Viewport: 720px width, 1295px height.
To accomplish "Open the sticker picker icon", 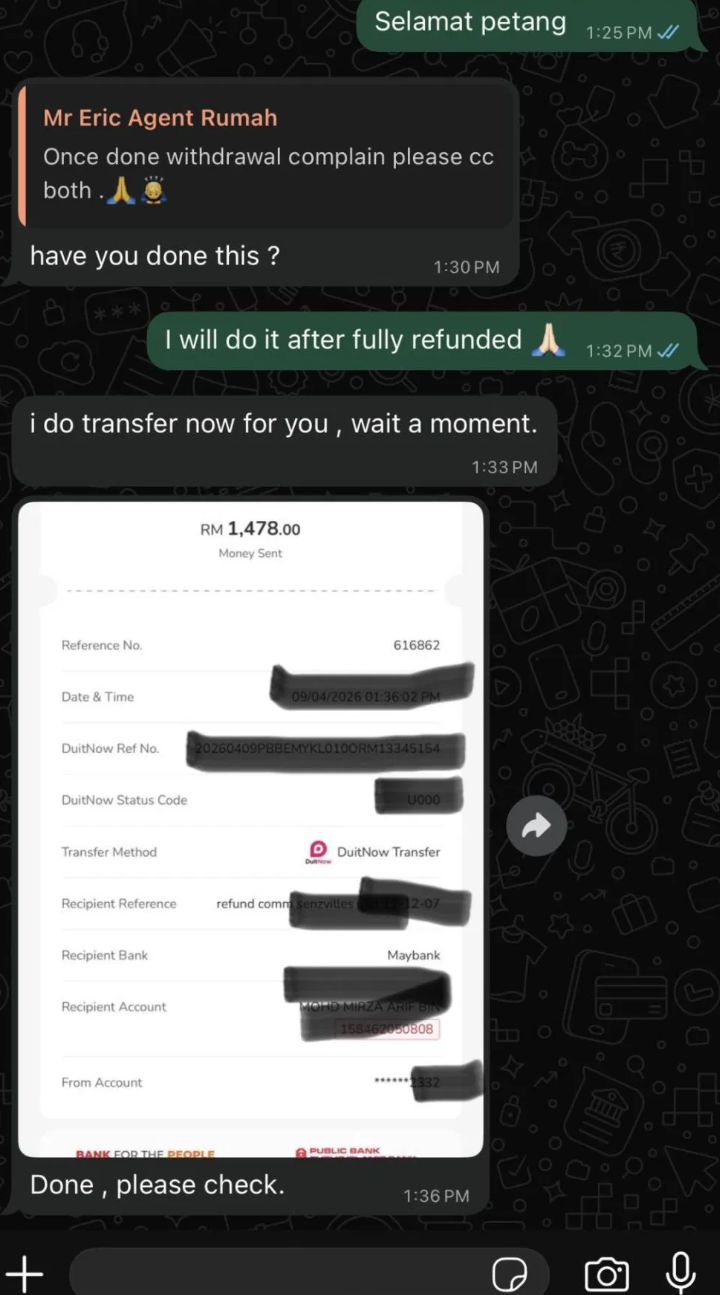I will [x=510, y=1274].
